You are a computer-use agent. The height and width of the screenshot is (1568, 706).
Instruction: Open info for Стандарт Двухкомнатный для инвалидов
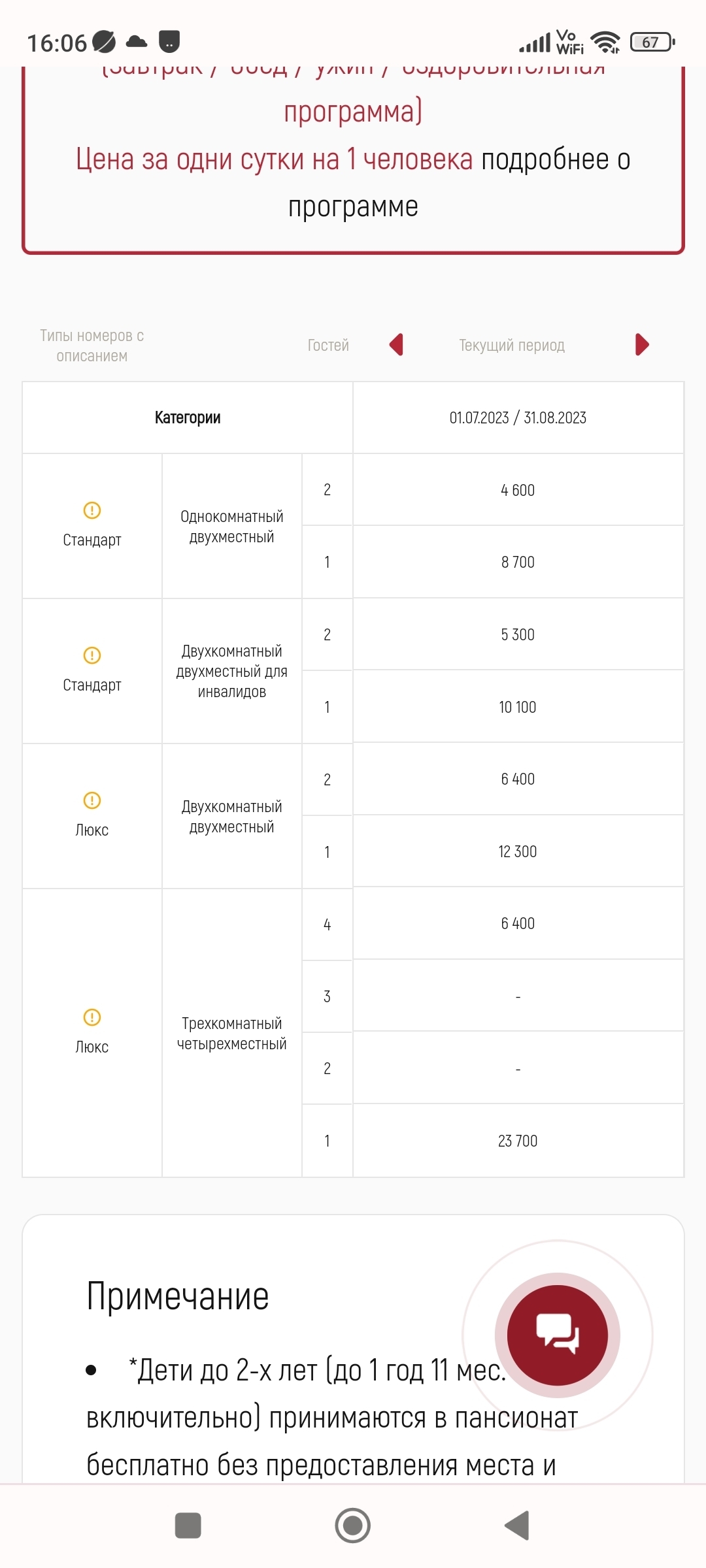(92, 655)
